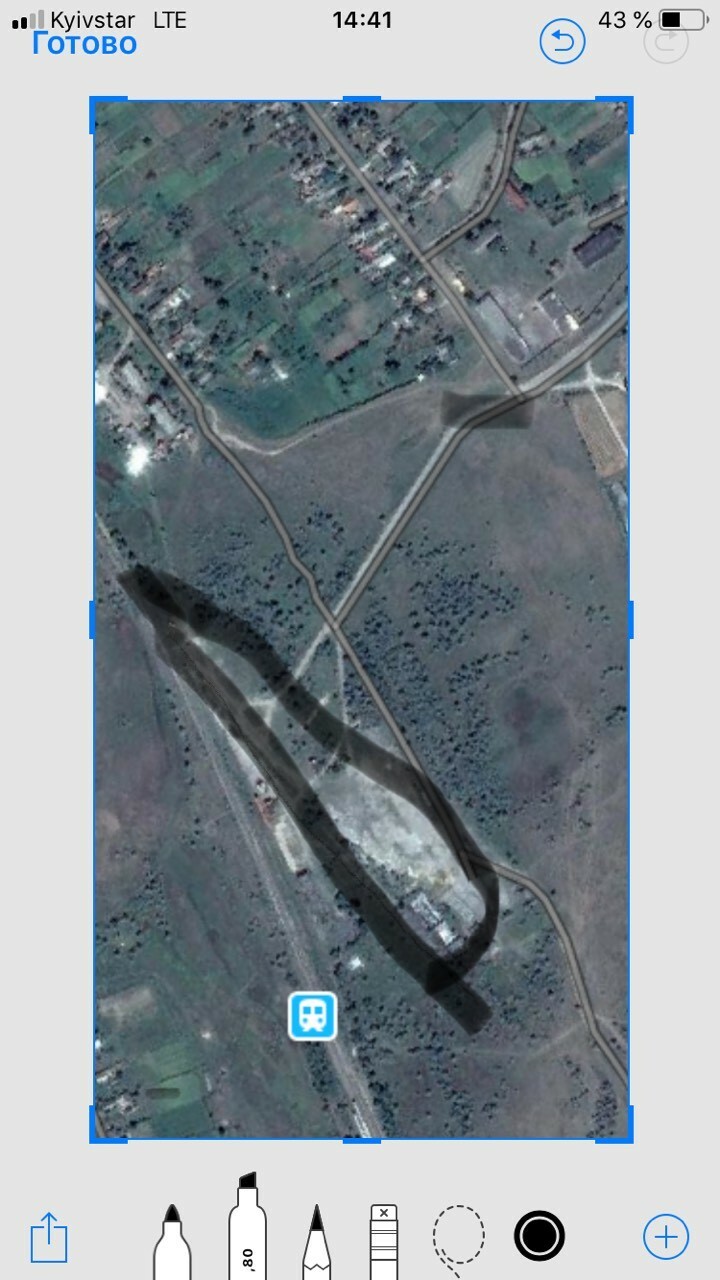Image resolution: width=720 pixels, height=1280 pixels.
Task: Select the highlighter tool
Action: tap(247, 1230)
